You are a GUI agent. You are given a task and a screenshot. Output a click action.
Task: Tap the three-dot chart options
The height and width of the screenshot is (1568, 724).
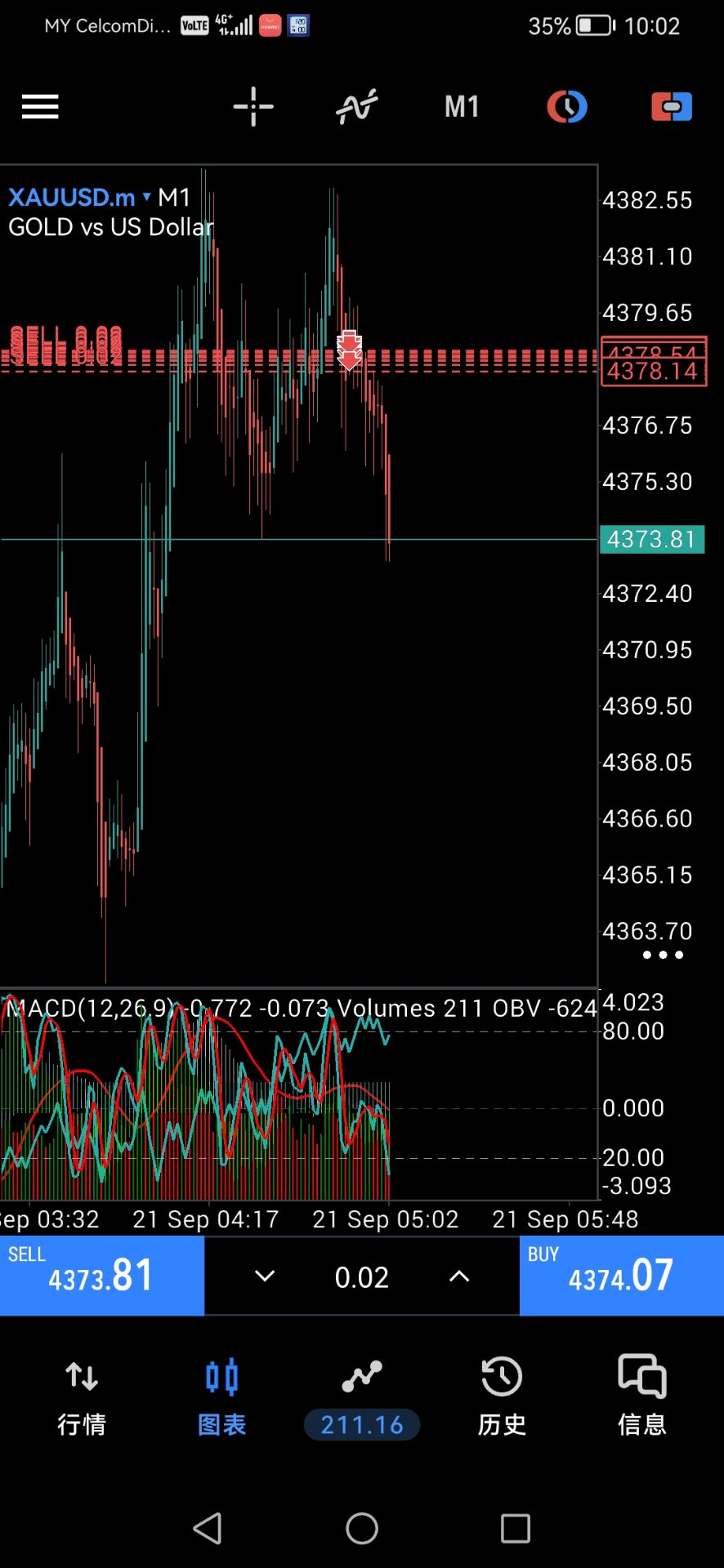coord(663,955)
